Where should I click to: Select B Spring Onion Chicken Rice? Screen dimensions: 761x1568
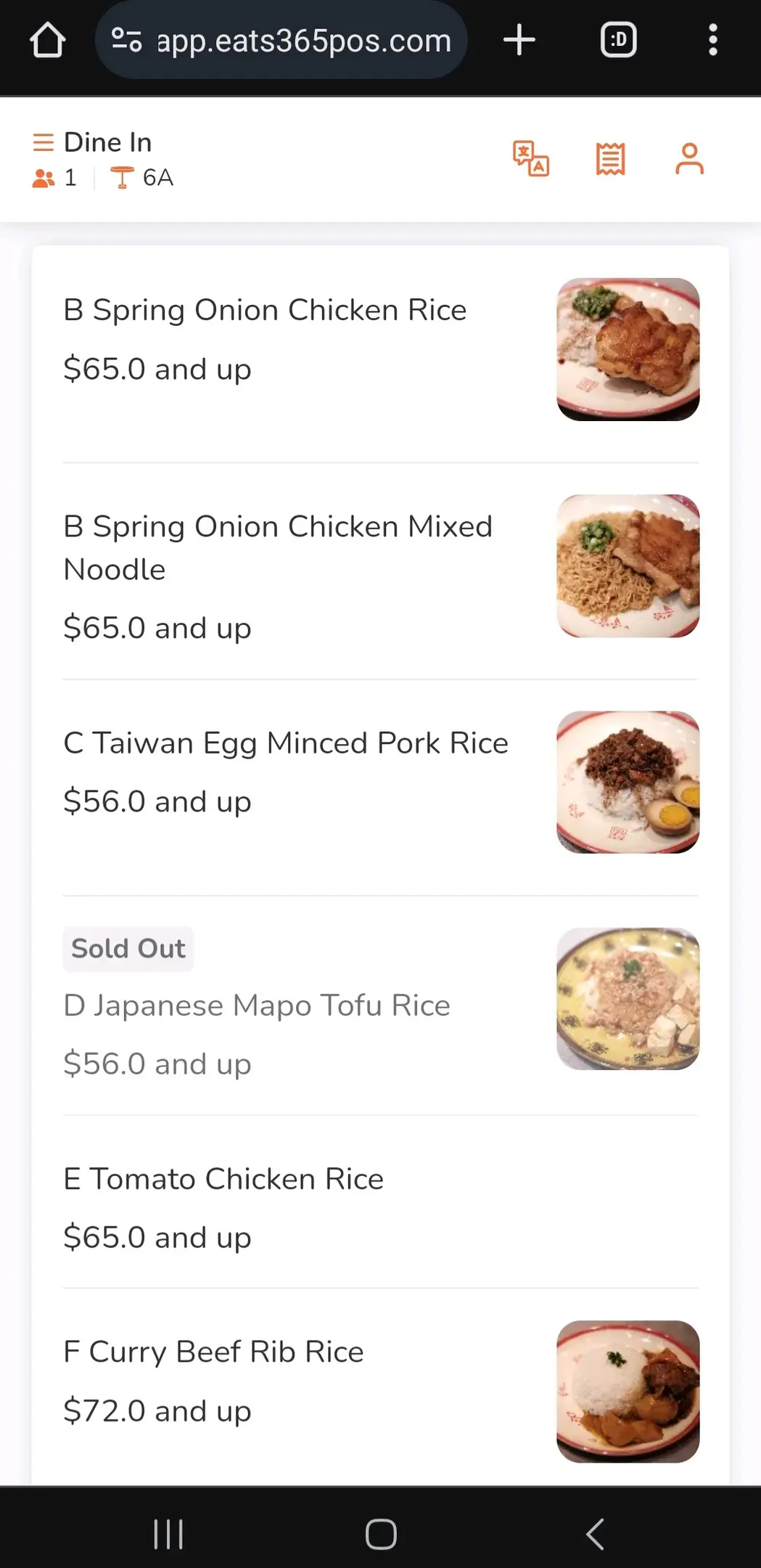265,311
